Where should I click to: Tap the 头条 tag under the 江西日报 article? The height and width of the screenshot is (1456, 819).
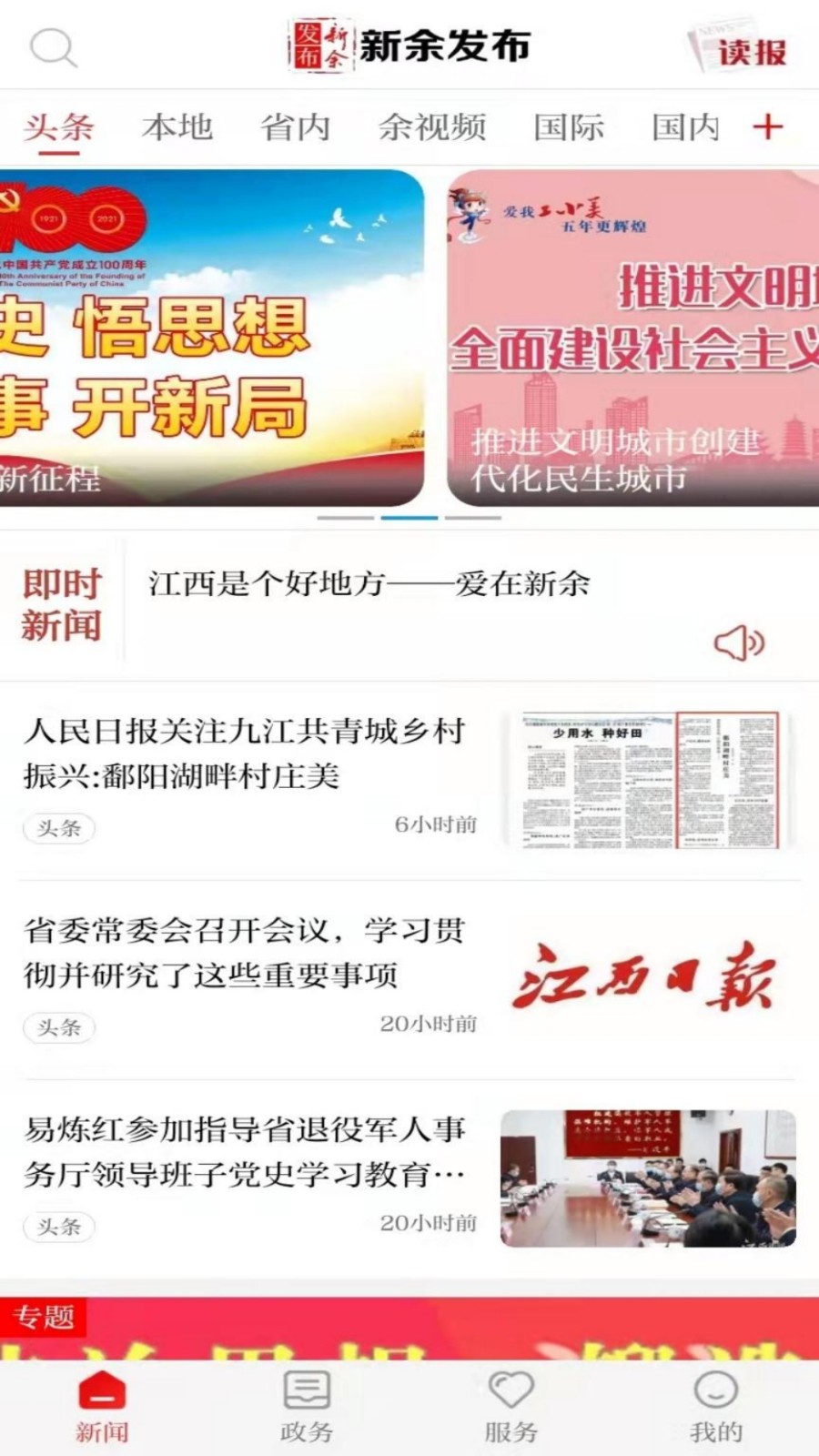click(57, 1027)
